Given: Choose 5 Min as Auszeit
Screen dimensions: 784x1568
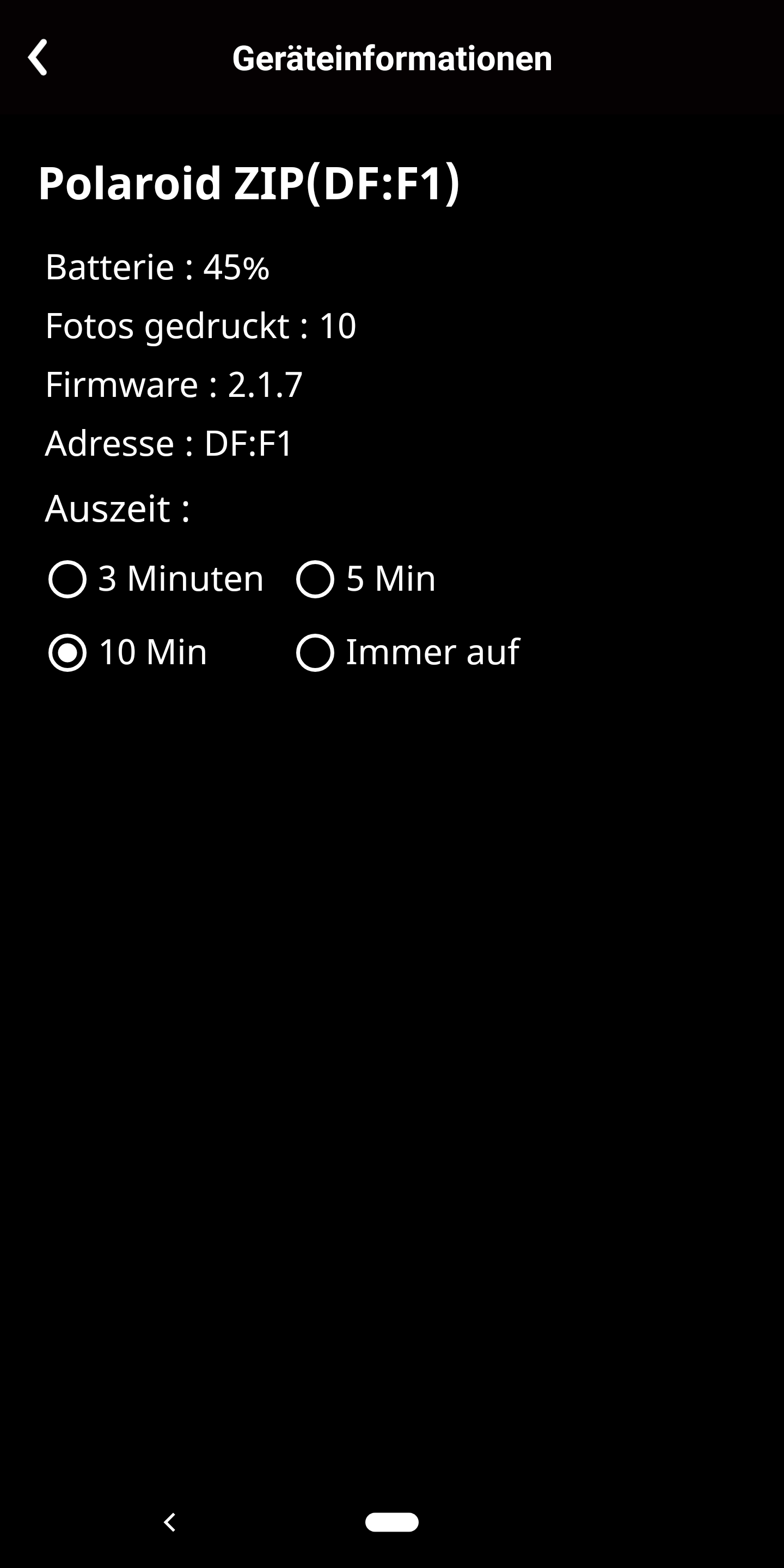Looking at the screenshot, I should click(315, 579).
